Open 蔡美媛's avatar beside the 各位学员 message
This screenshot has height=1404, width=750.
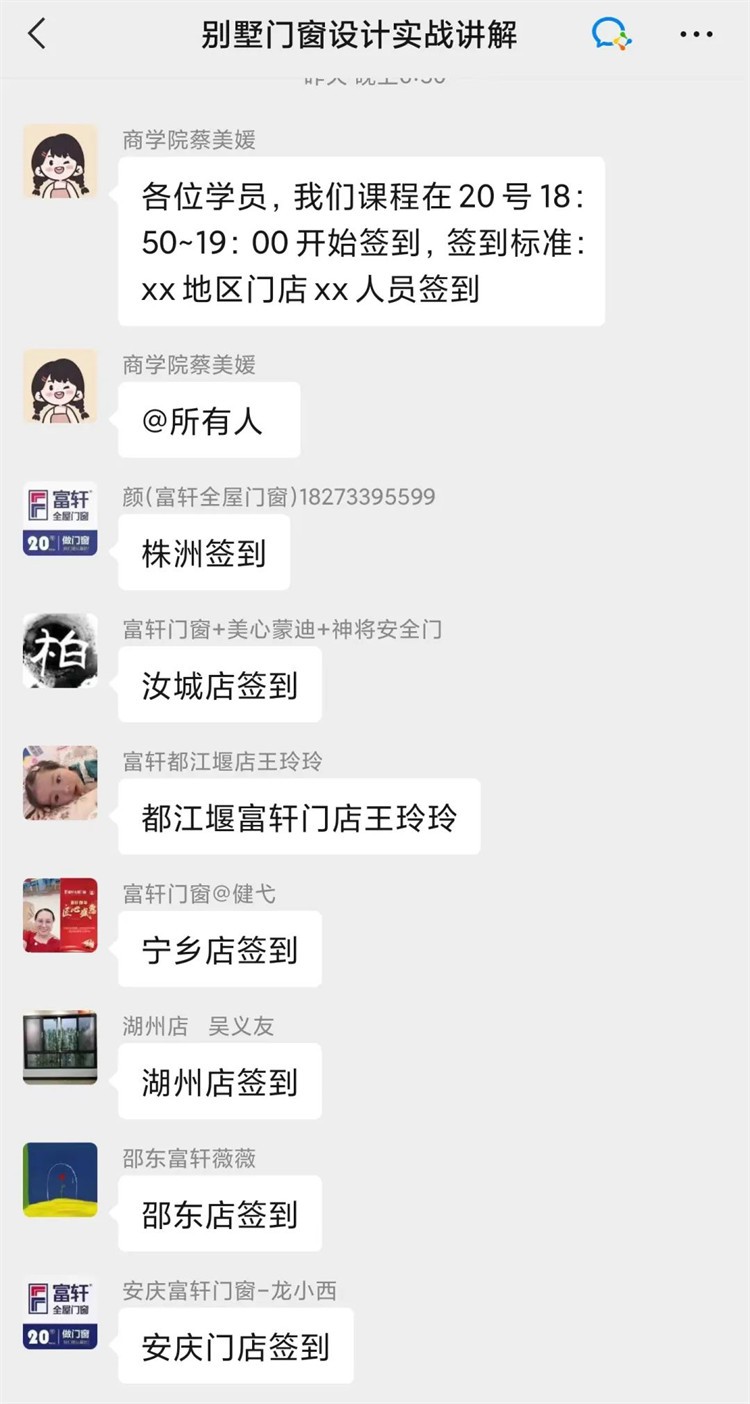(x=60, y=162)
